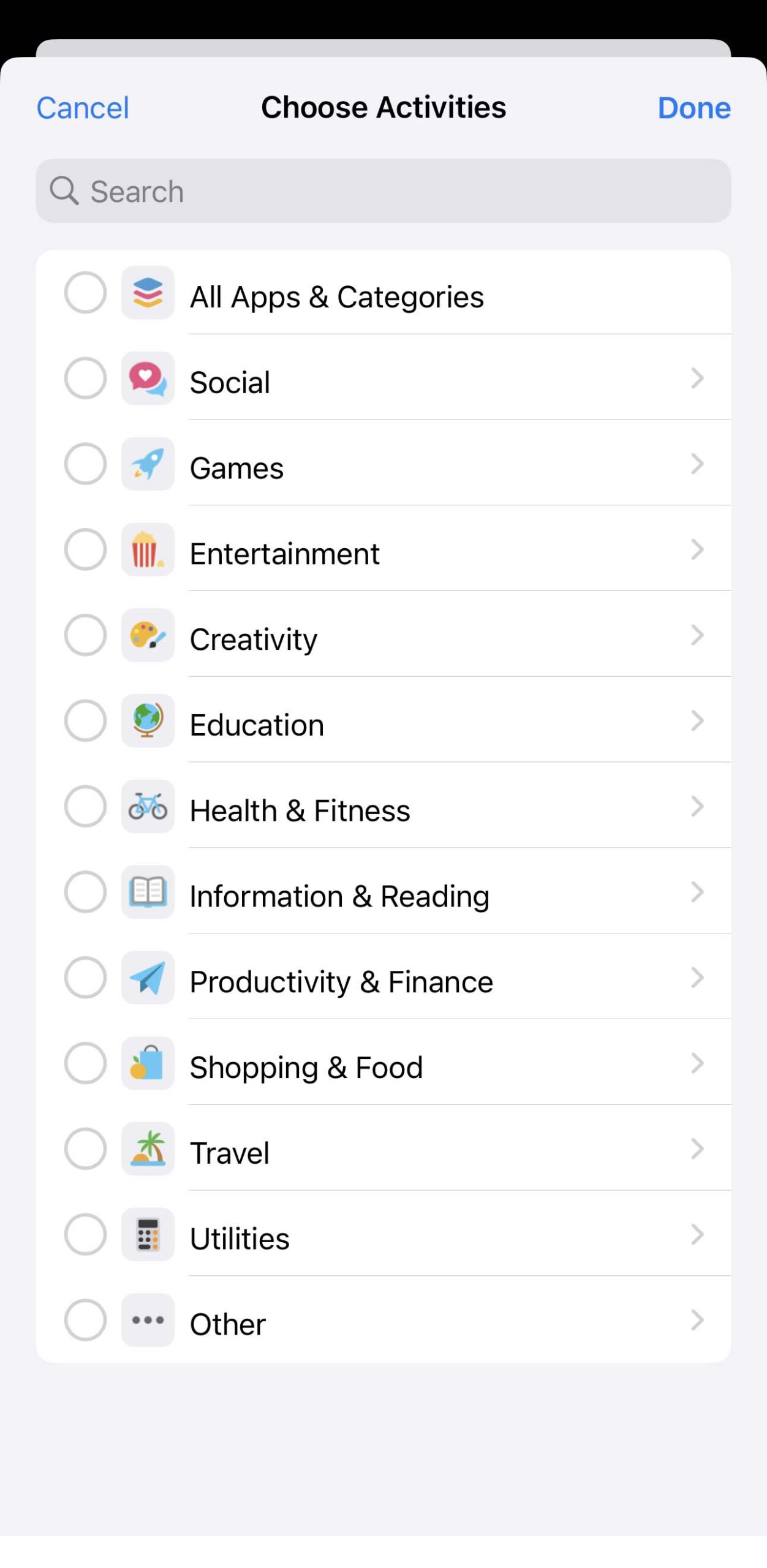Expand the Utilities category chevron
Screen dimensions: 767x1568
(x=697, y=1235)
